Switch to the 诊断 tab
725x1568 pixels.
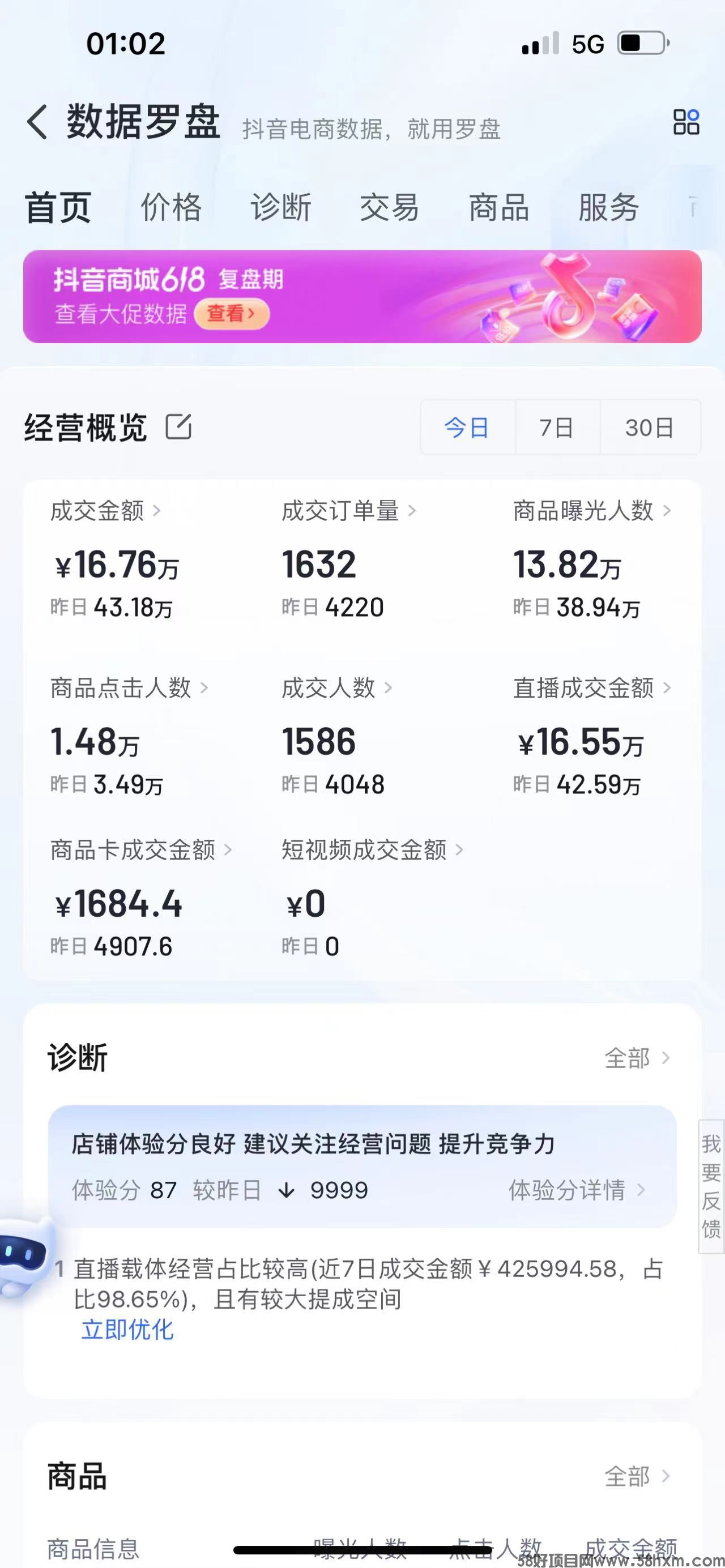coord(280,208)
